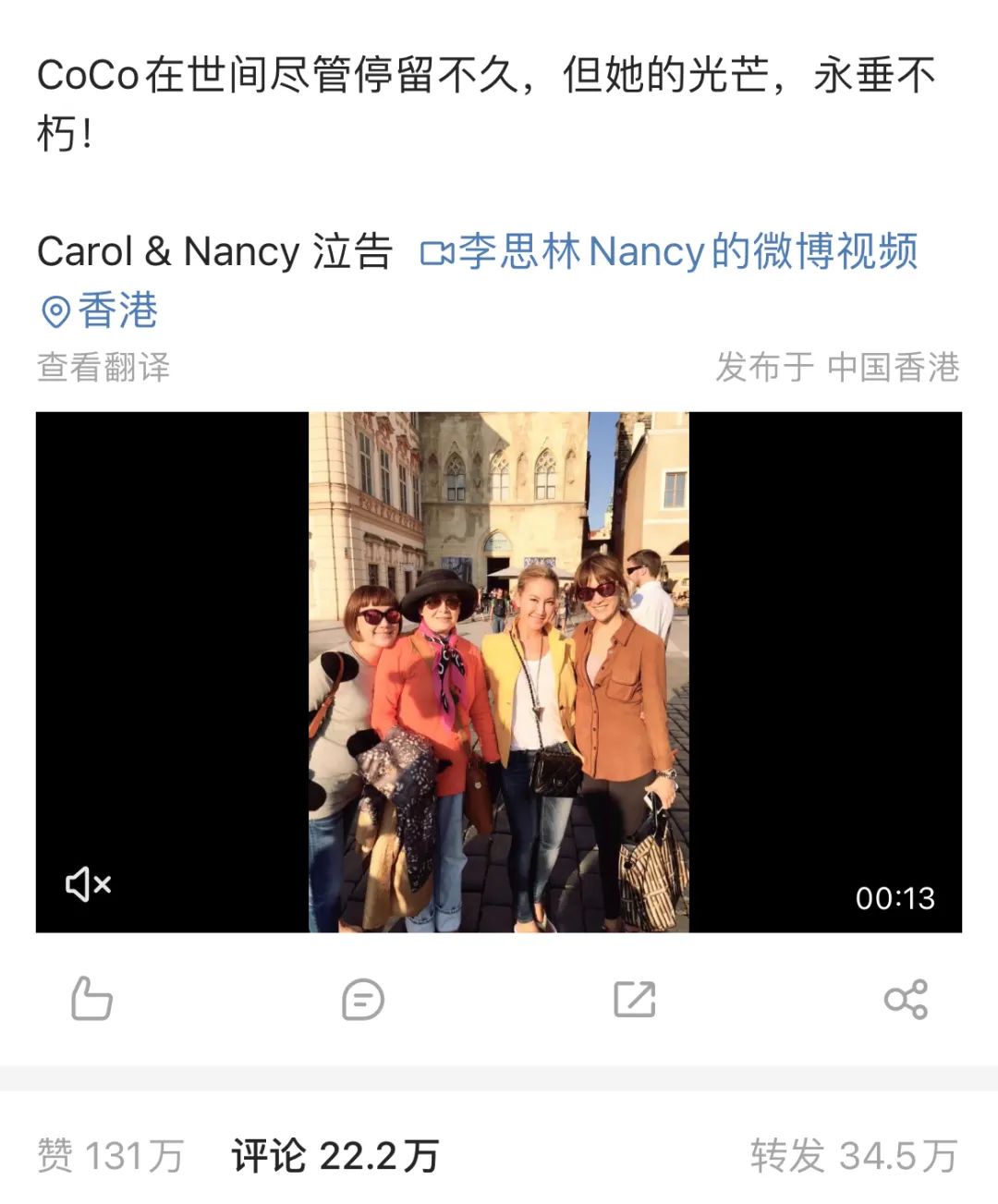Like this post with thumbs-up icon

[91, 999]
